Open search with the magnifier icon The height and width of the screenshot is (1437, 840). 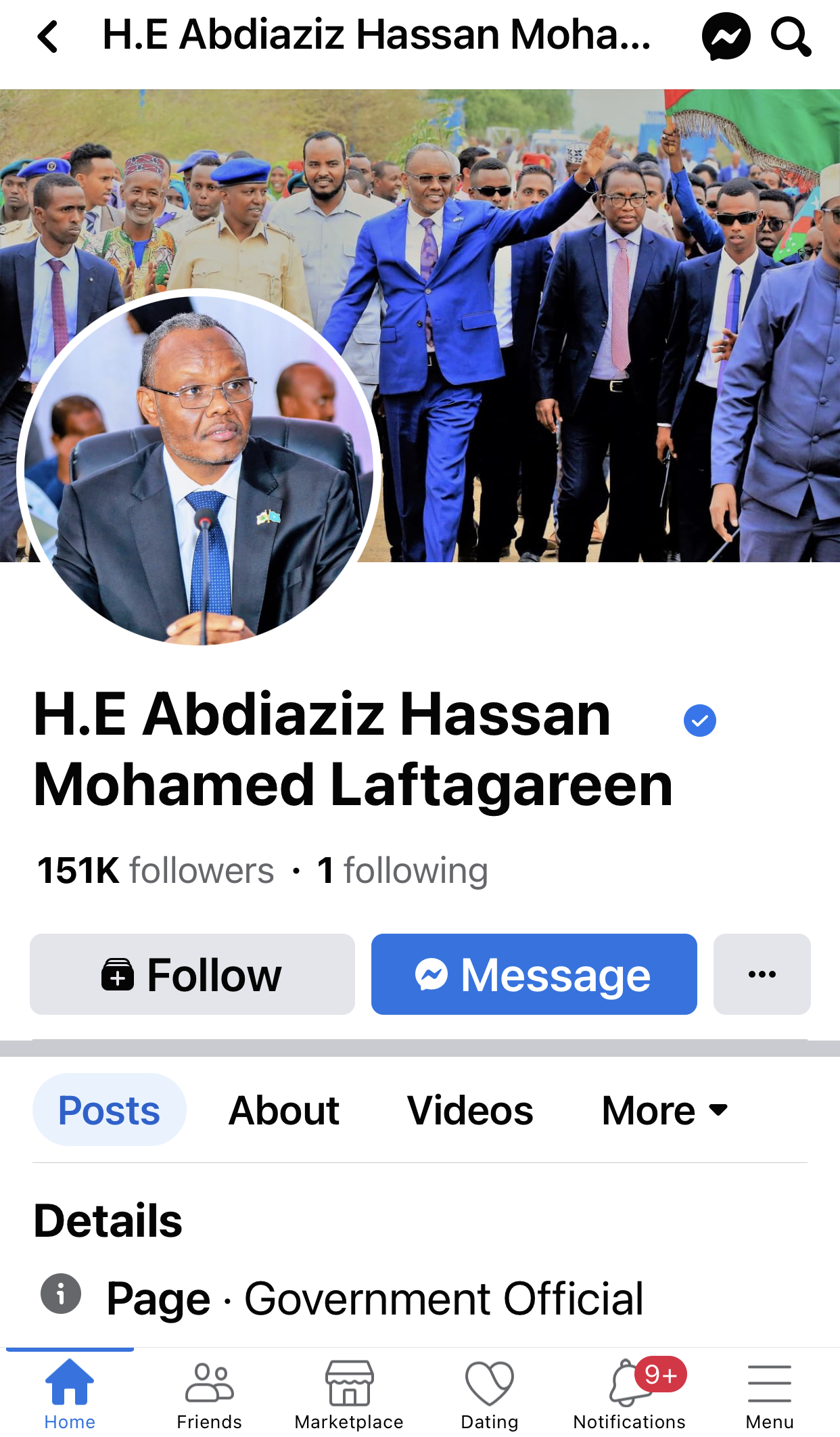coord(790,37)
